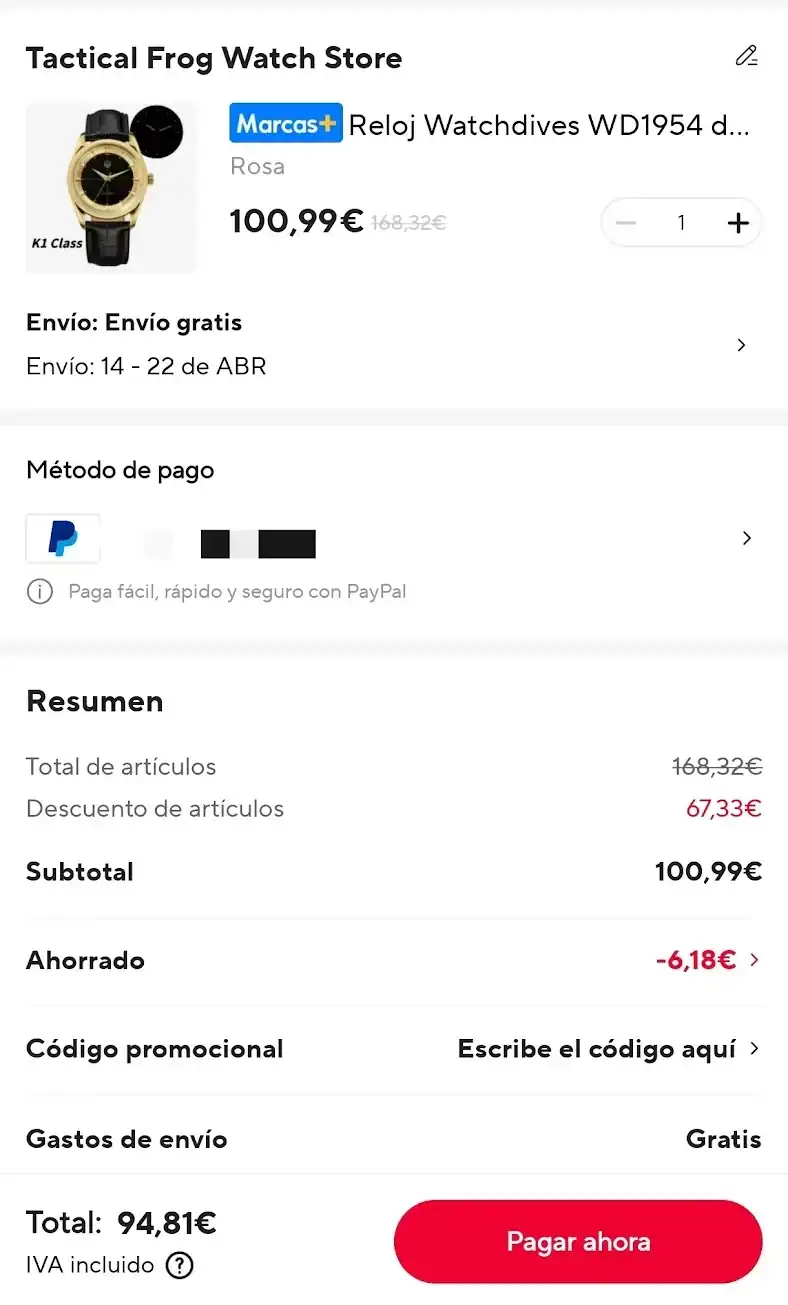Click the edit pencil icon for Tactical Frog Watch Store
The width and height of the screenshot is (788, 1305).
(x=746, y=57)
